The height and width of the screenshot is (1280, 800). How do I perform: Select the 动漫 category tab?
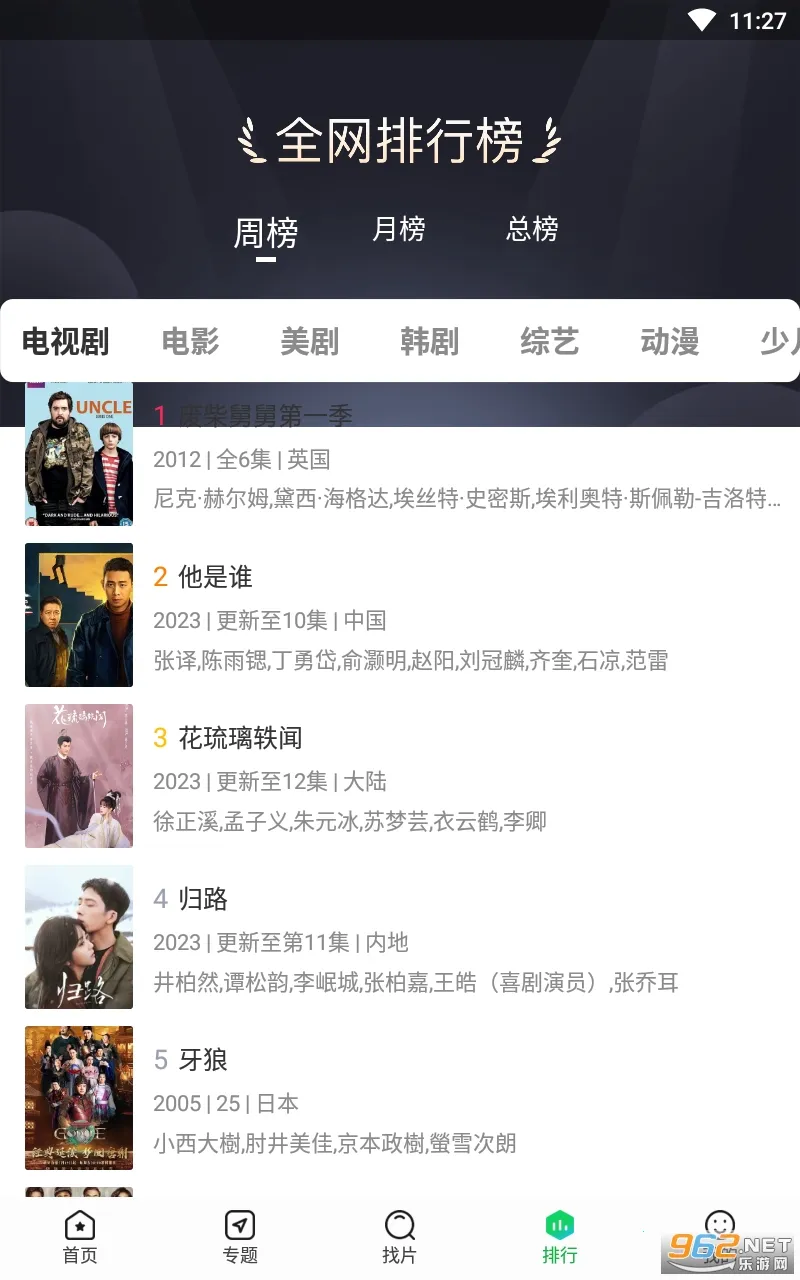670,342
